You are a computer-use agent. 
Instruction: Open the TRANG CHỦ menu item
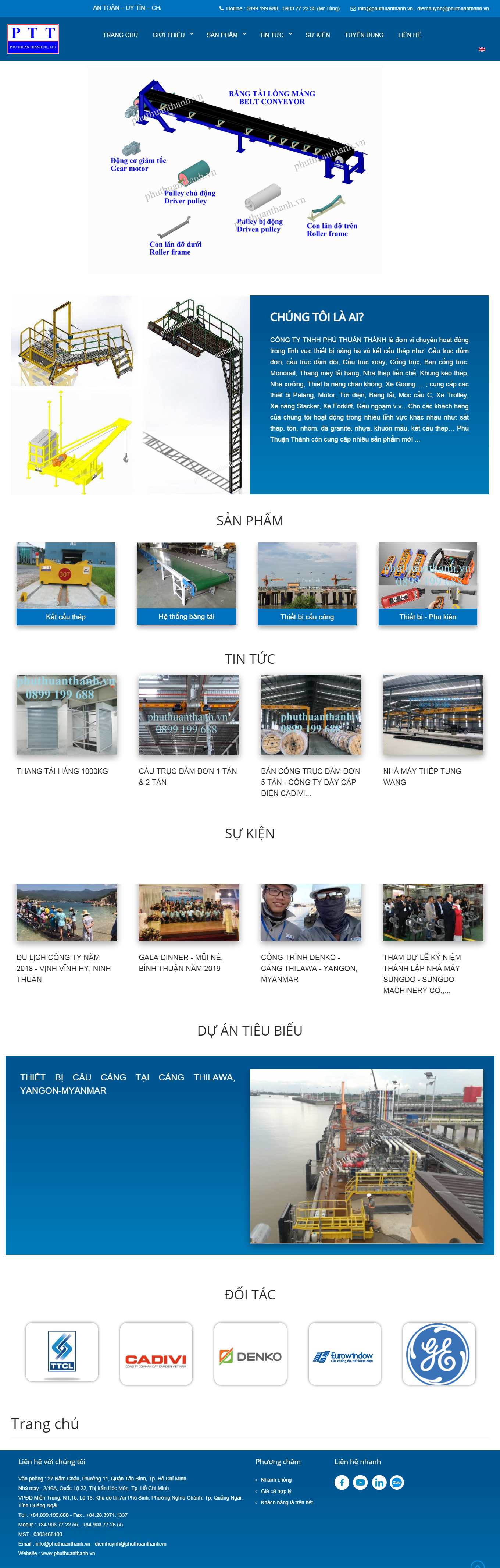(120, 35)
